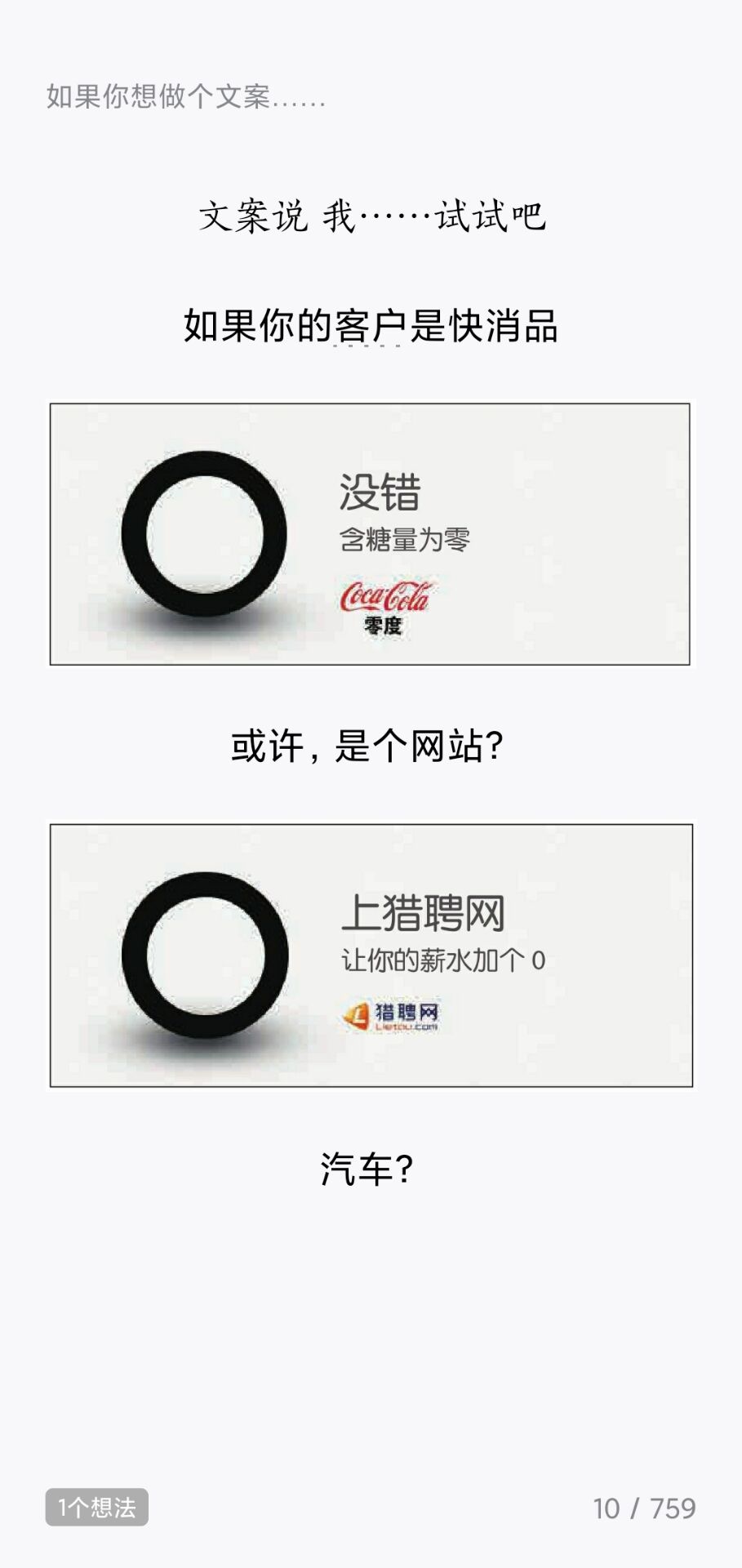Tap the dotted-underlined word 客户
The height and width of the screenshot is (1568, 742).
pos(368,327)
